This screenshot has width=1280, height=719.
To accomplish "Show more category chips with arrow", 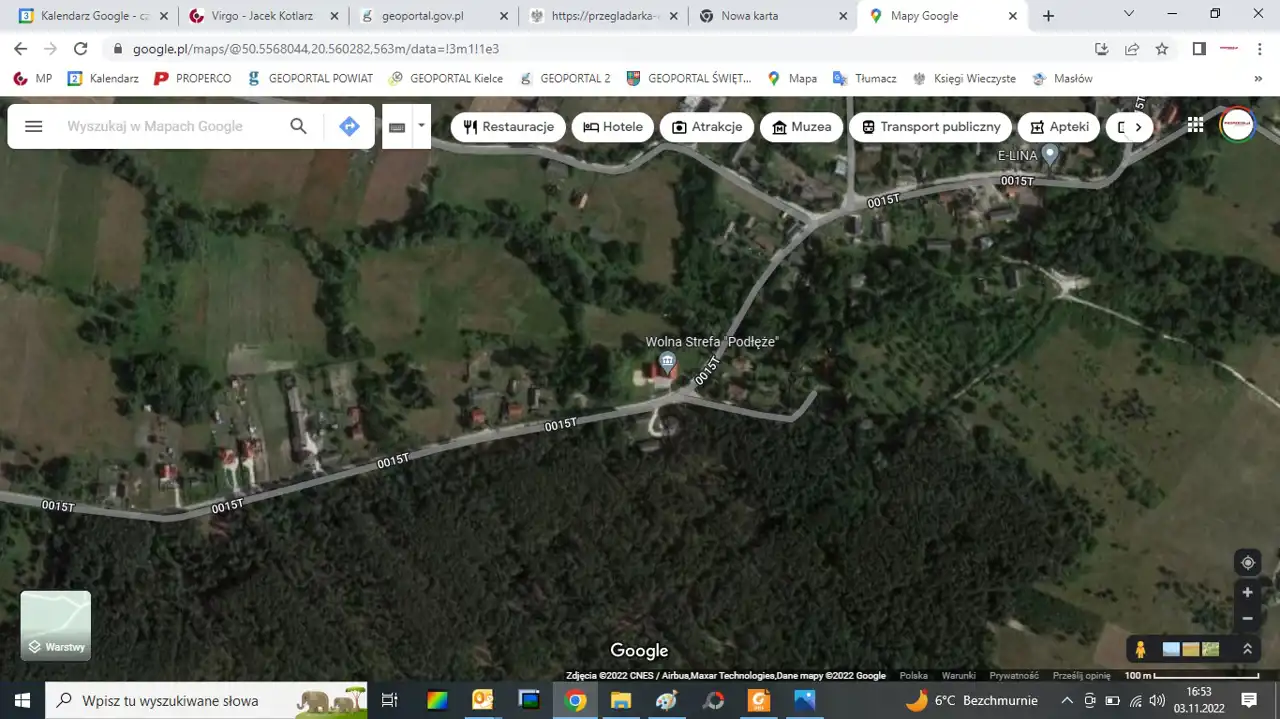I will pyautogui.click(x=1137, y=127).
